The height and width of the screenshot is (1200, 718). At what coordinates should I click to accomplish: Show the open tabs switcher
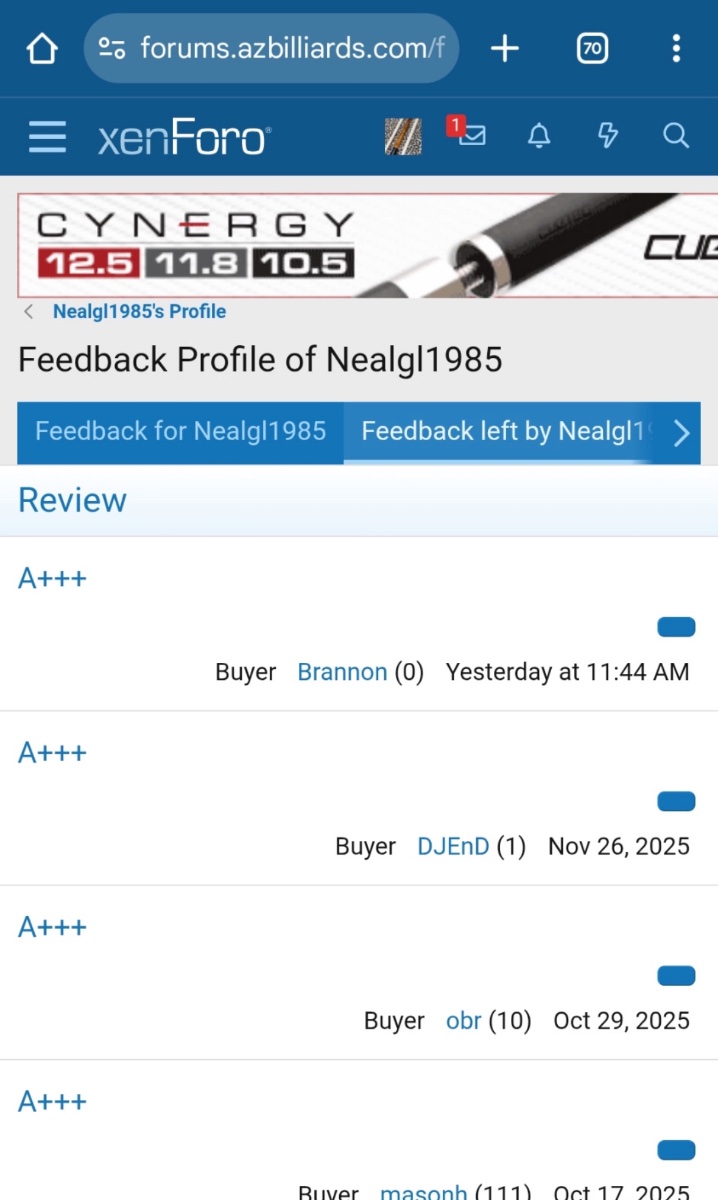593,48
